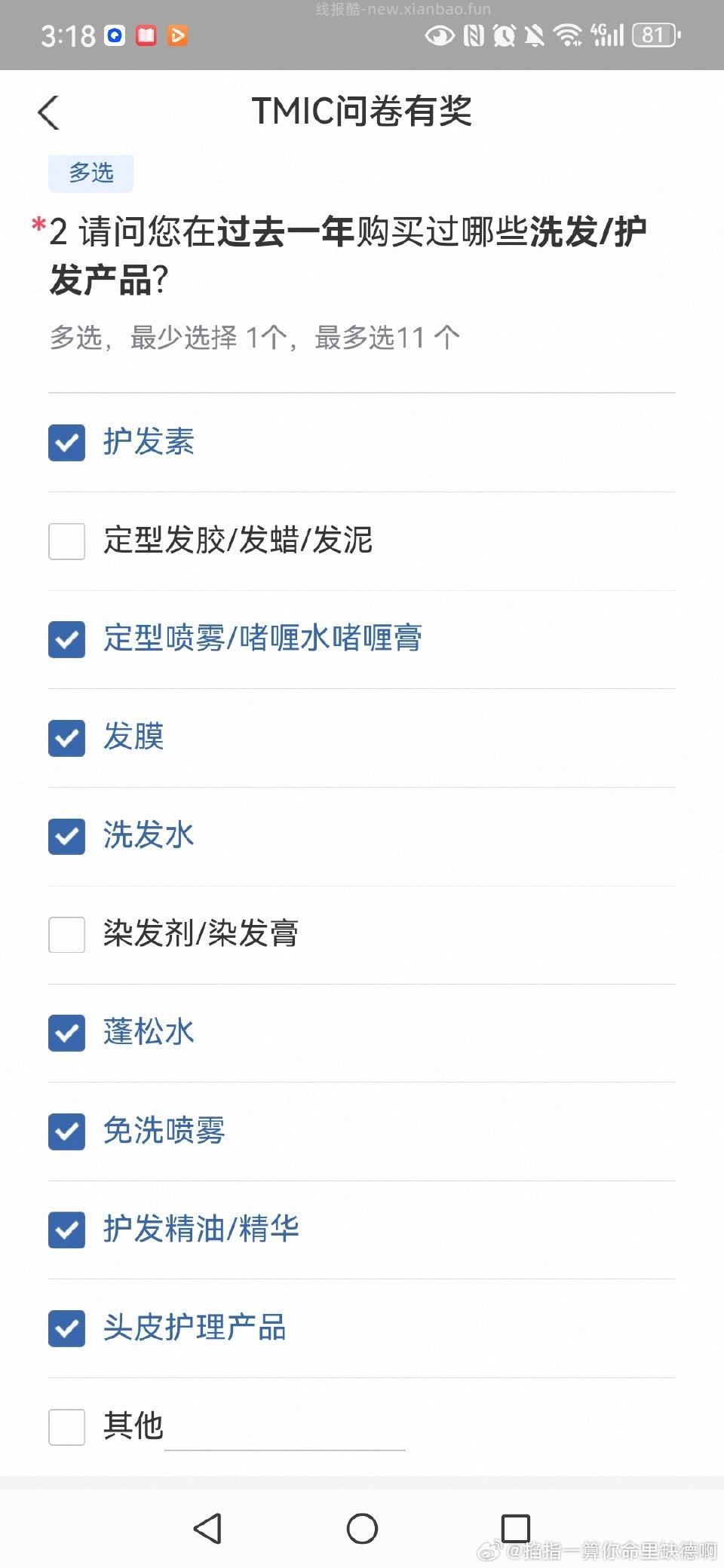This screenshot has width=724, height=1568.
Task: Uncheck the 洗发水 checkbox
Action: (x=66, y=837)
